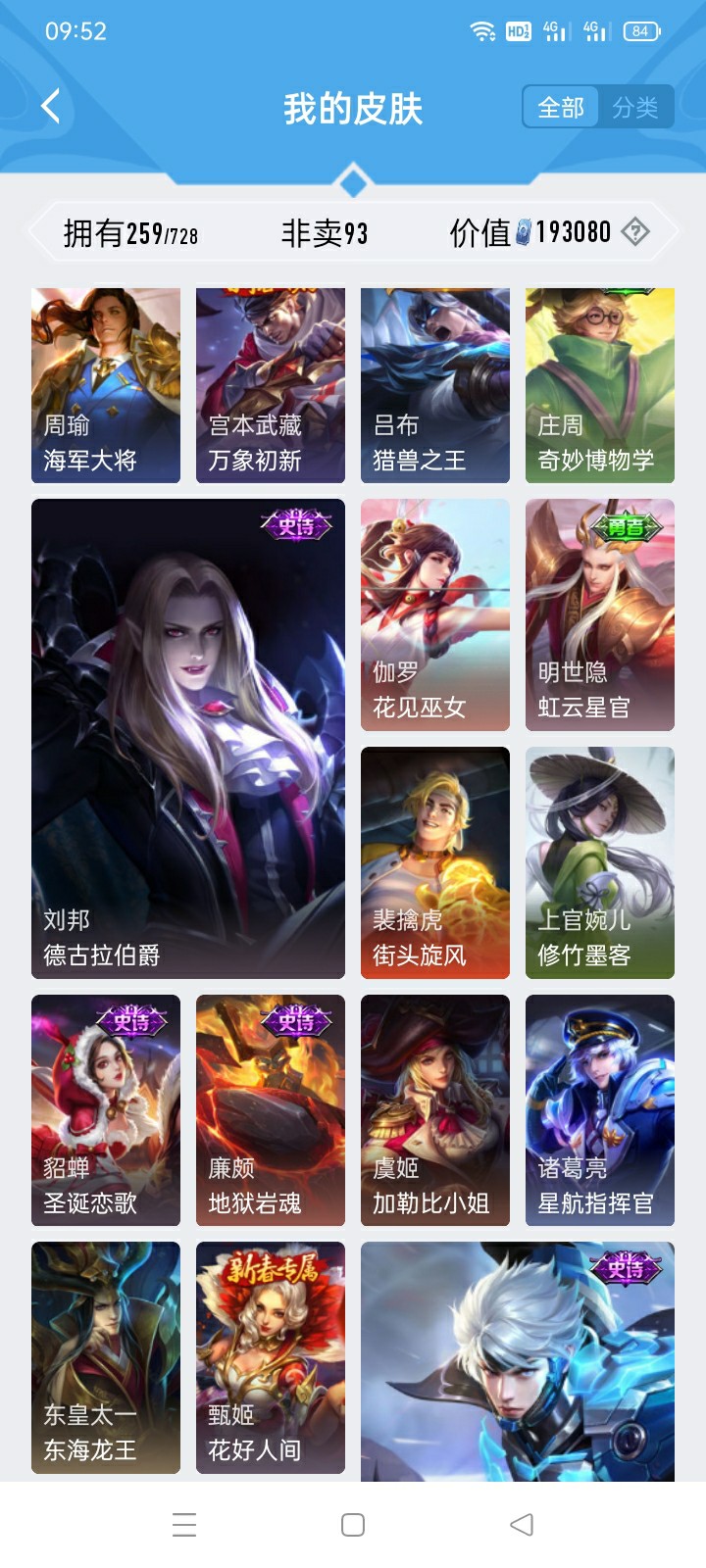Go back using the top-left arrow
The width and height of the screenshot is (706, 1568).
(x=51, y=107)
